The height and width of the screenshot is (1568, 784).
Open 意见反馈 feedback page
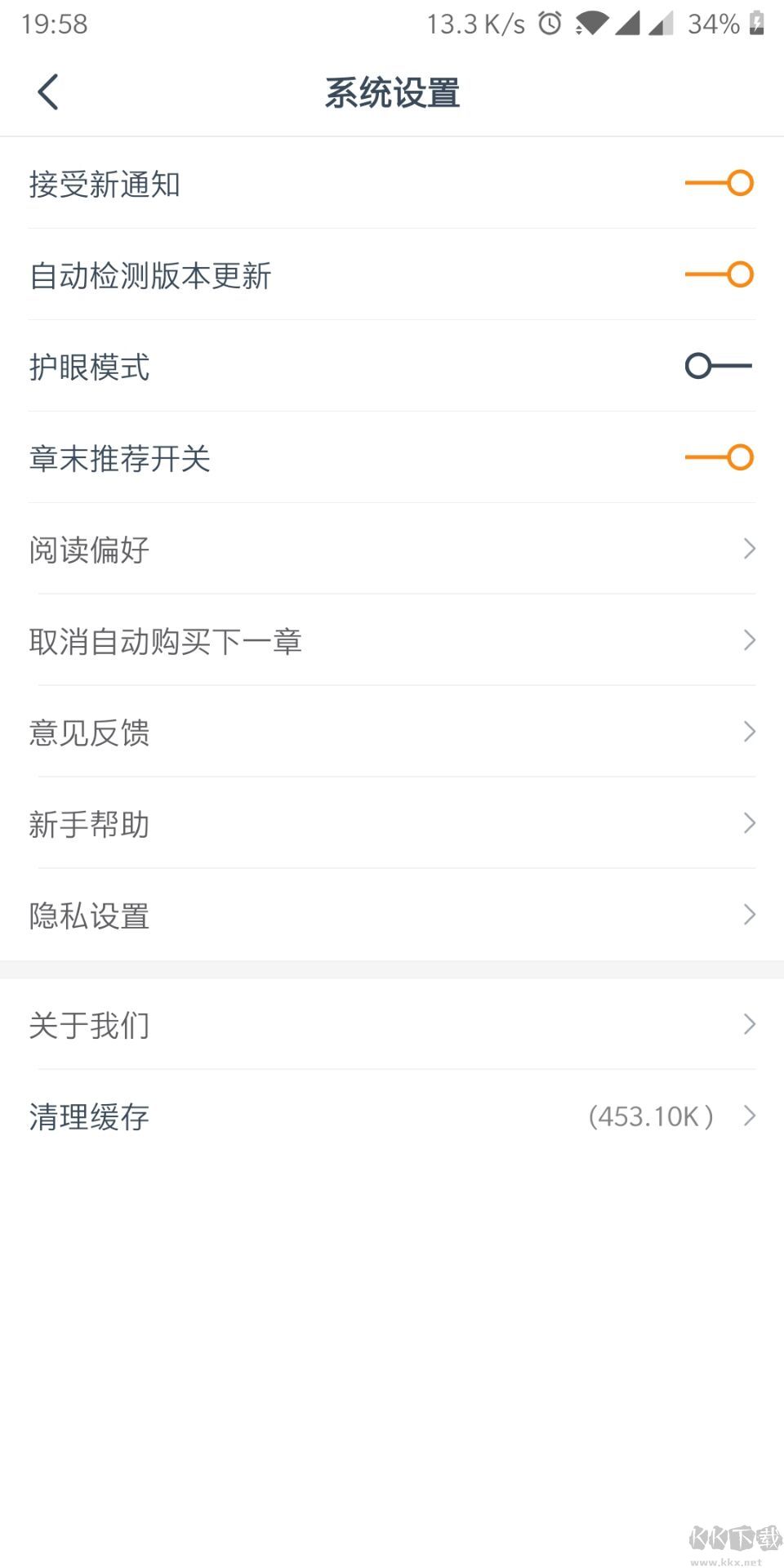748,732
